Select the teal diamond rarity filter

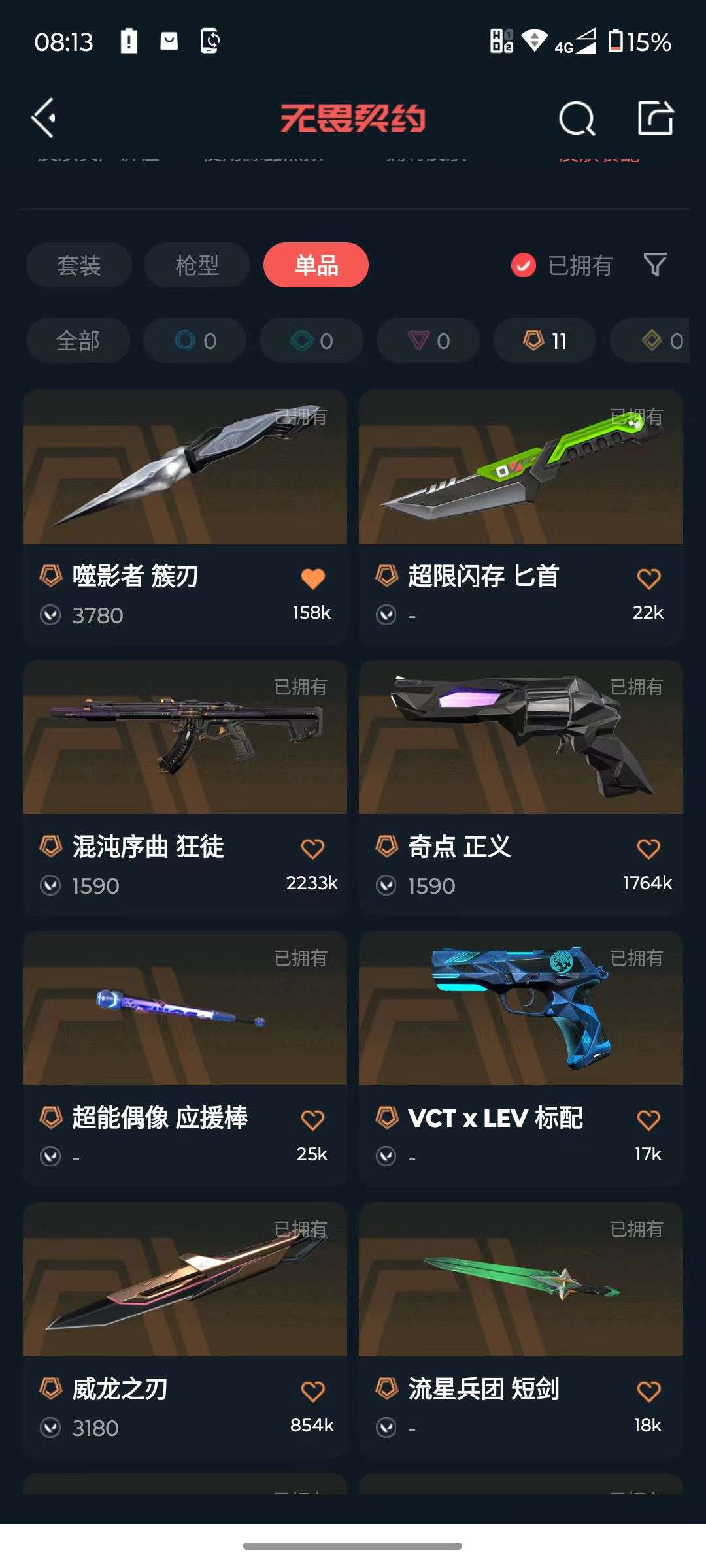click(x=311, y=340)
